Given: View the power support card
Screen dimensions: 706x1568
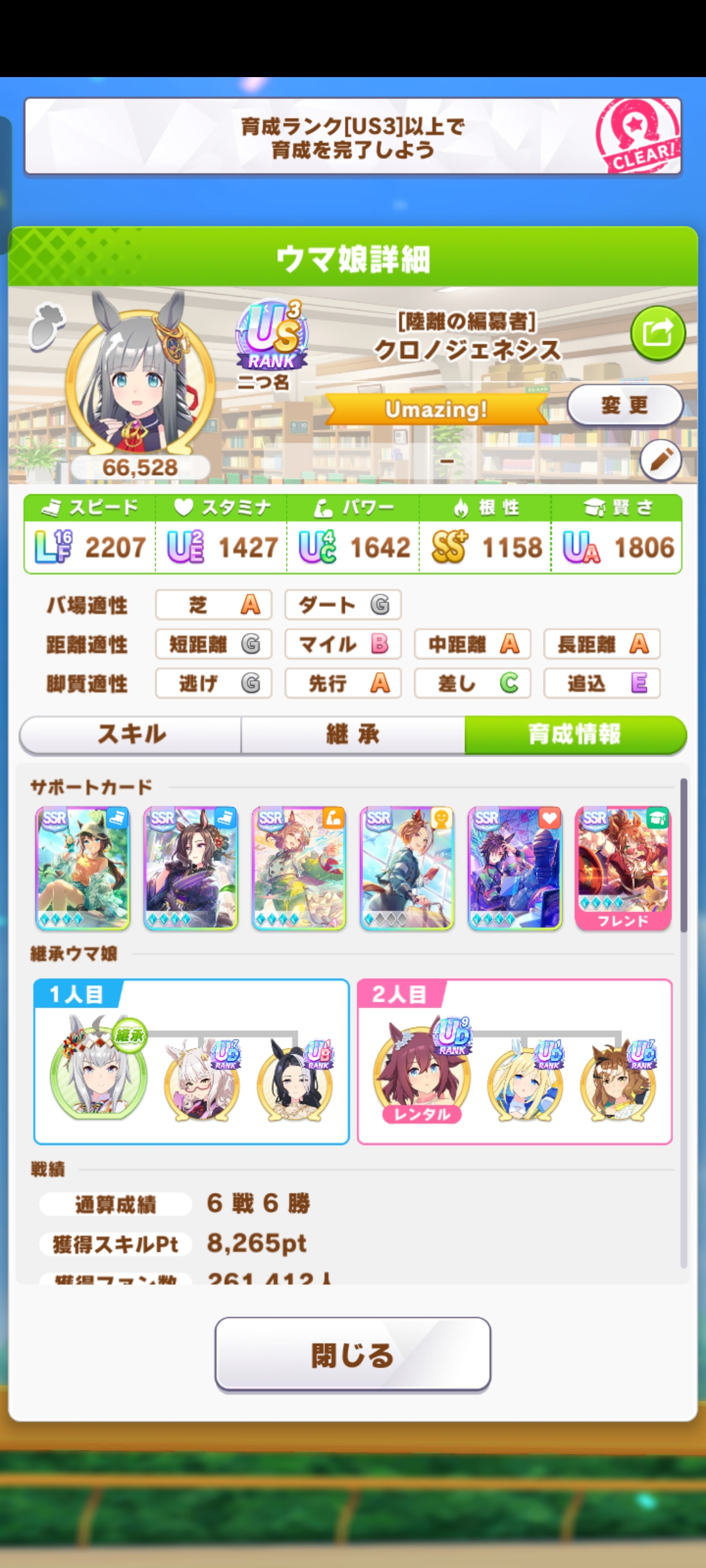Looking at the screenshot, I should 299,868.
